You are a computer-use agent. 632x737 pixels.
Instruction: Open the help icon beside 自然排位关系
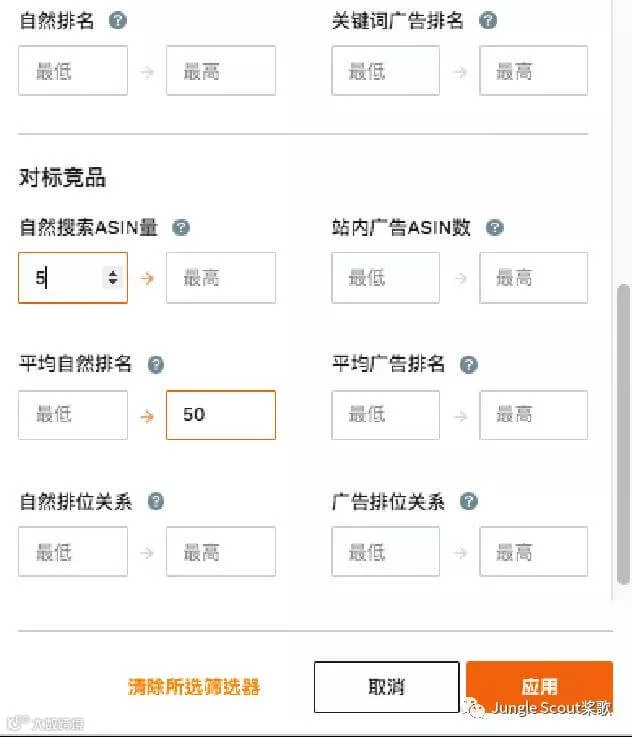[x=156, y=502]
